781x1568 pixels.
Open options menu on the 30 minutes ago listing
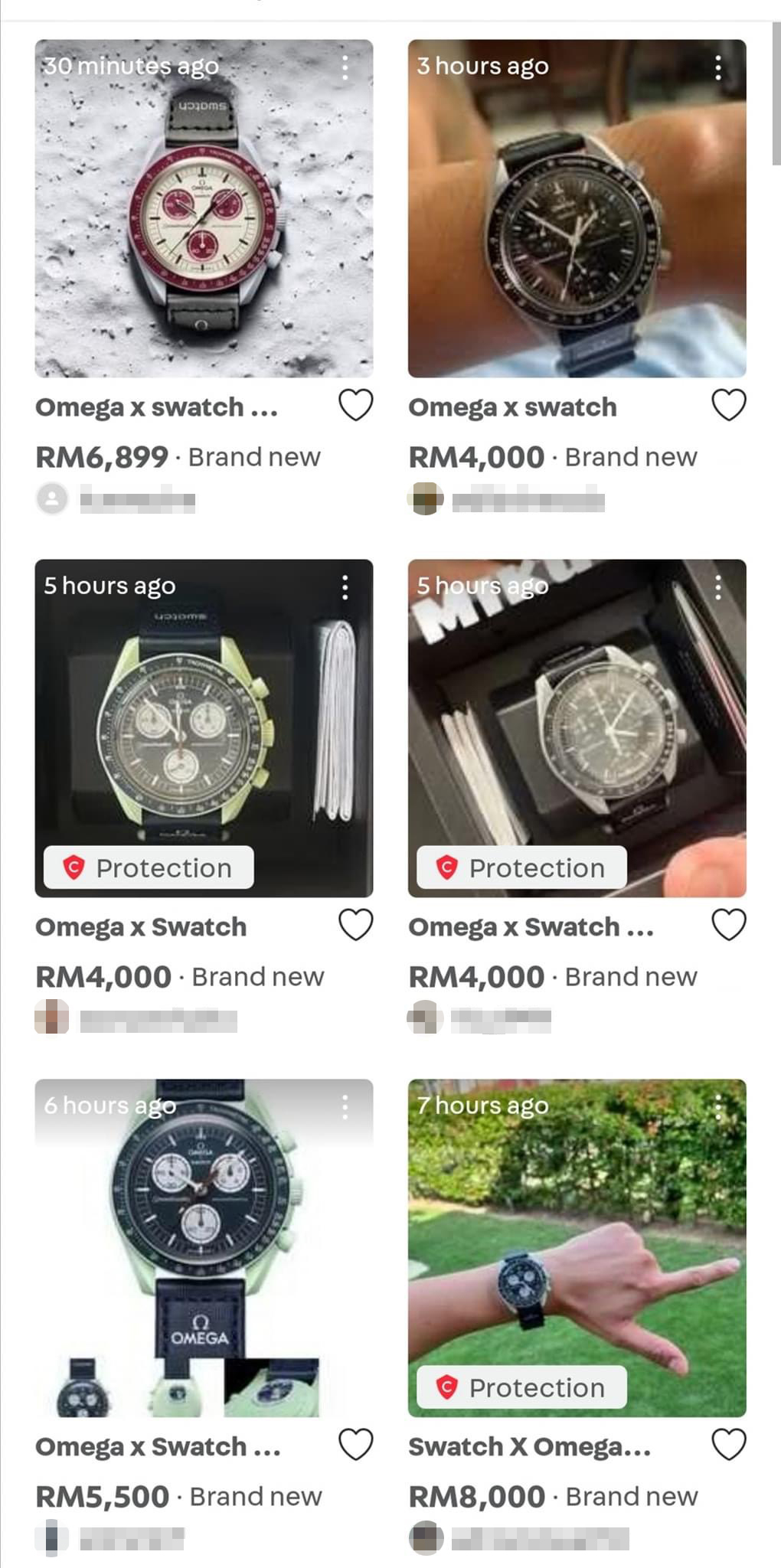[345, 68]
